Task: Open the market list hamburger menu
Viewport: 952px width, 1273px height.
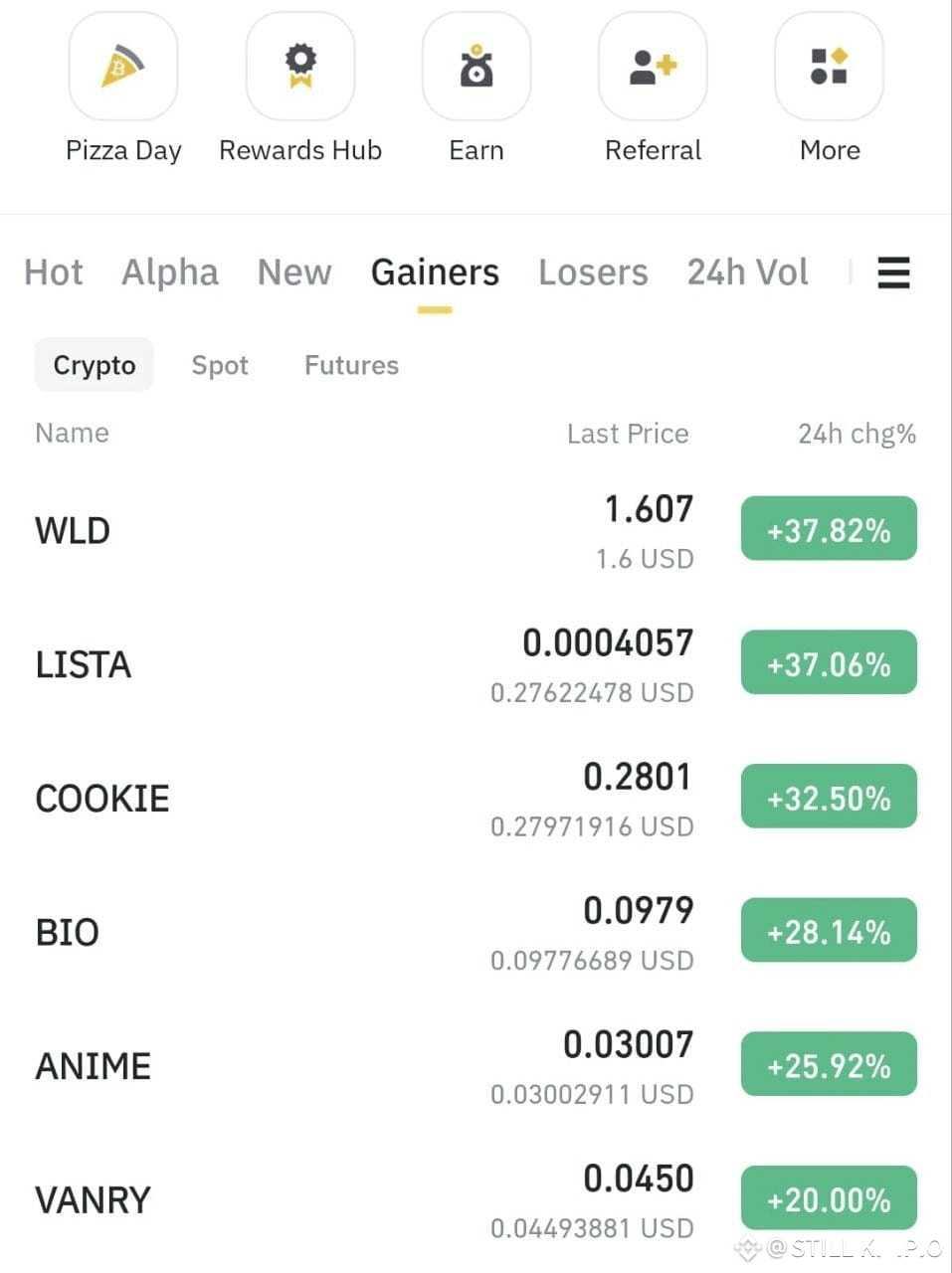Action: pyautogui.click(x=893, y=273)
